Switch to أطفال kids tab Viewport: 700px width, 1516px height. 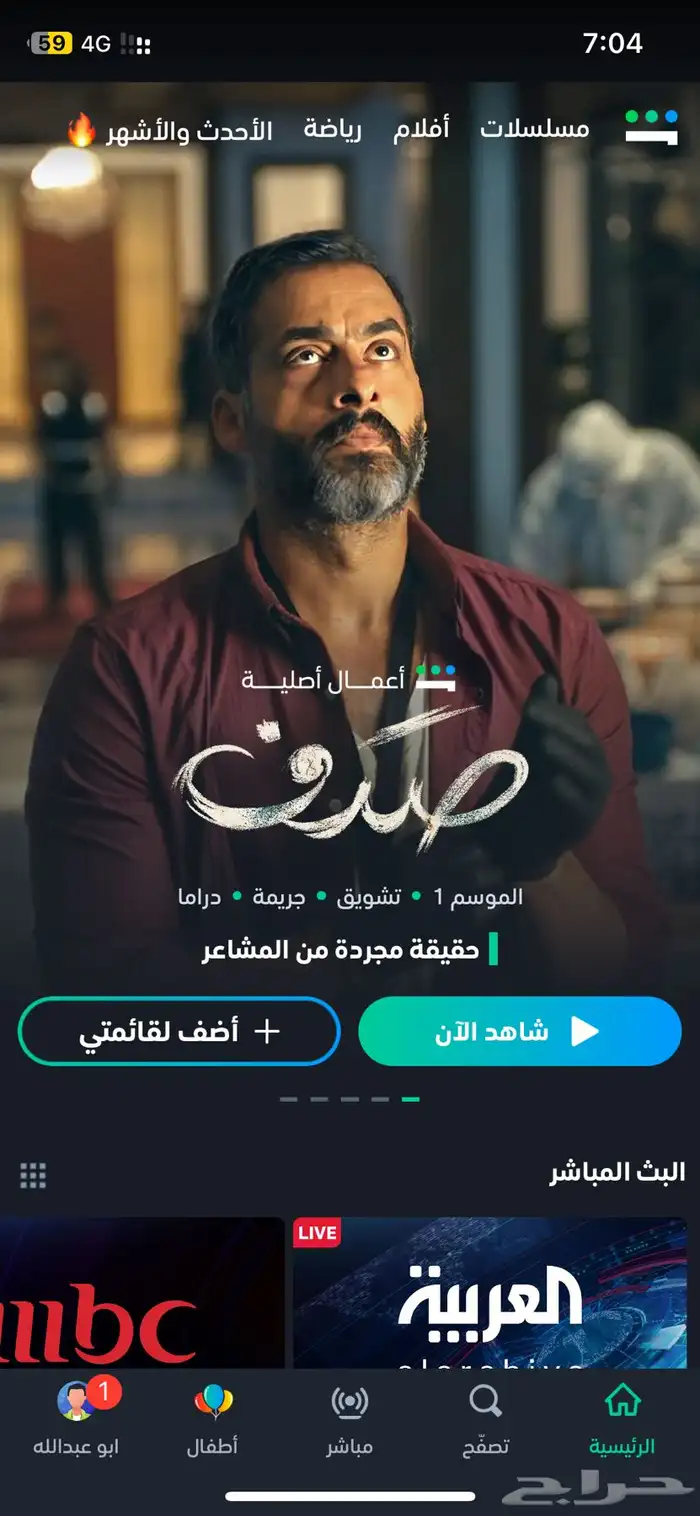[213, 1418]
